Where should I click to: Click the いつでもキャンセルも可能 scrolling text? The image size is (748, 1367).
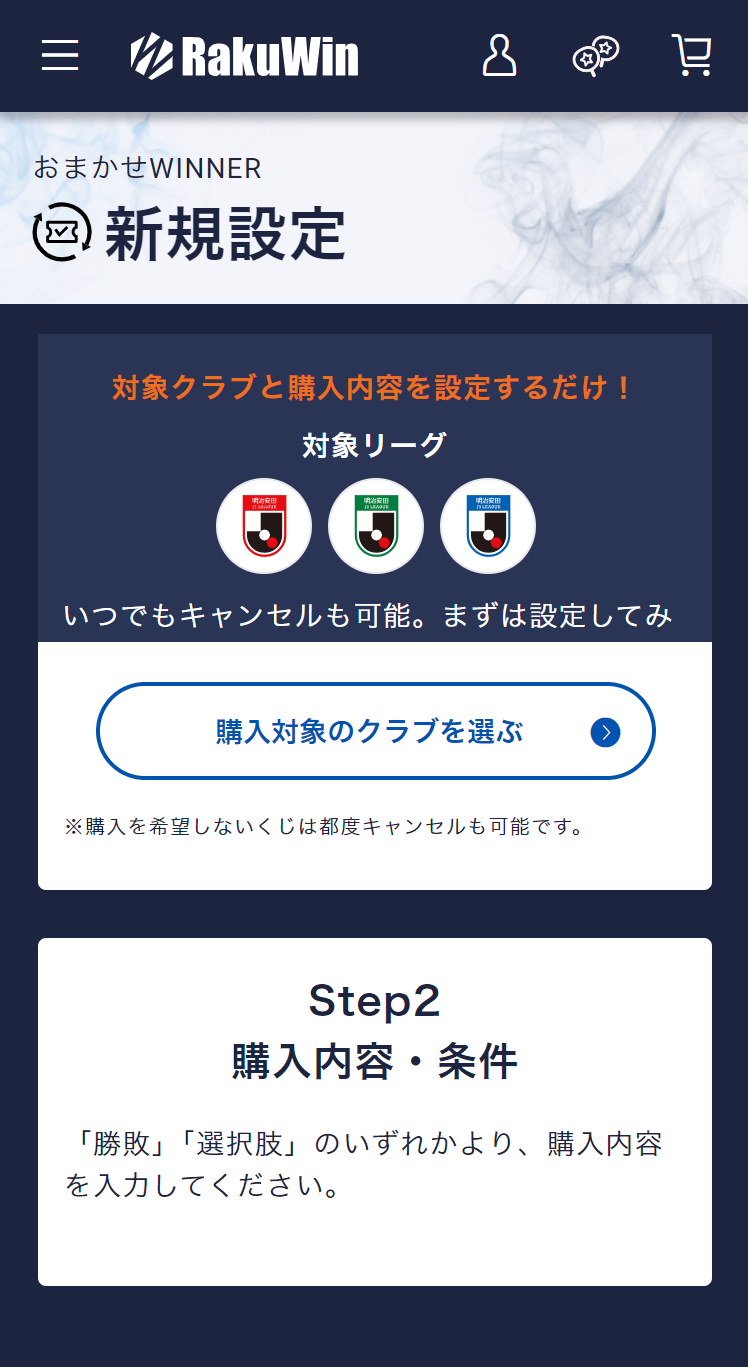point(374,614)
